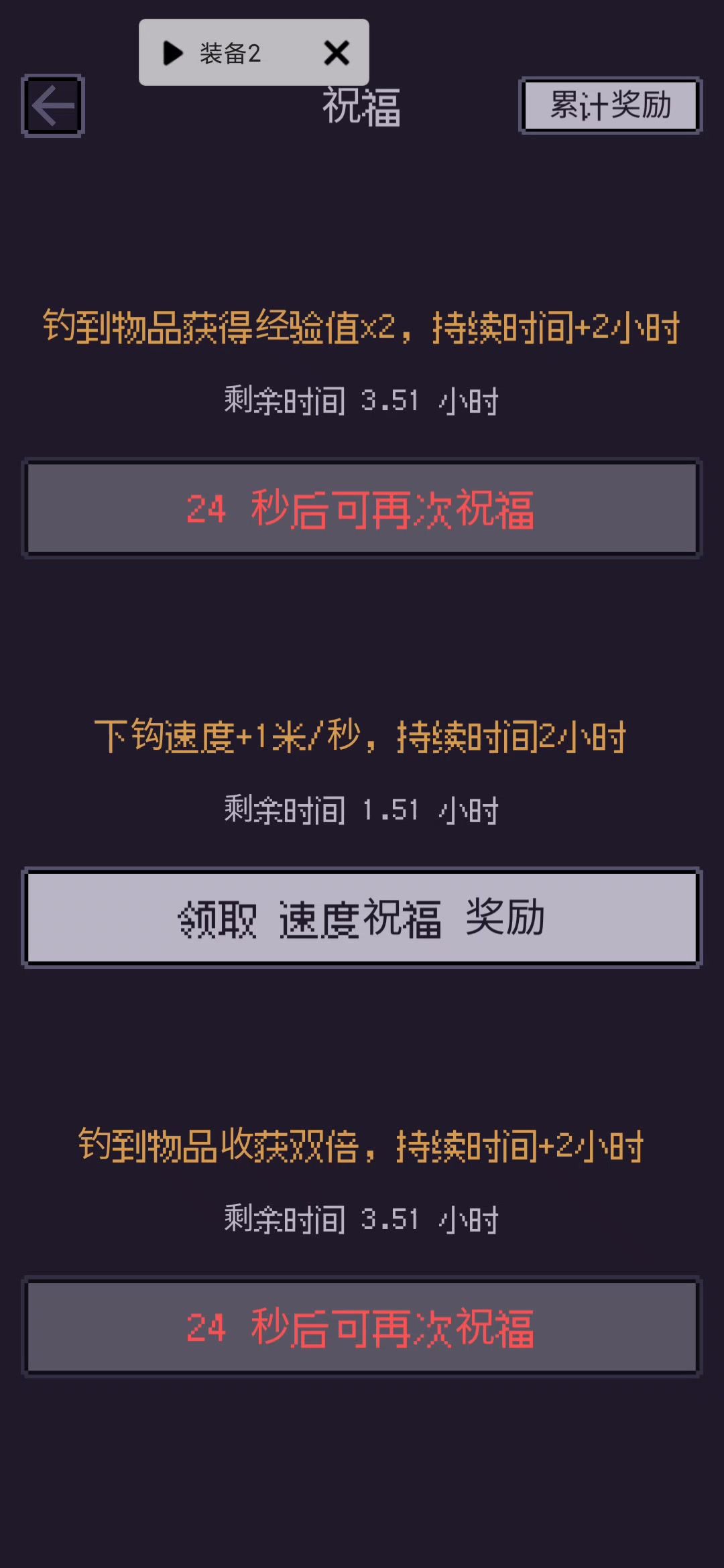Tap the cooldown button under 收获双倍 blessing
This screenshot has width=724, height=1568.
click(x=362, y=1327)
